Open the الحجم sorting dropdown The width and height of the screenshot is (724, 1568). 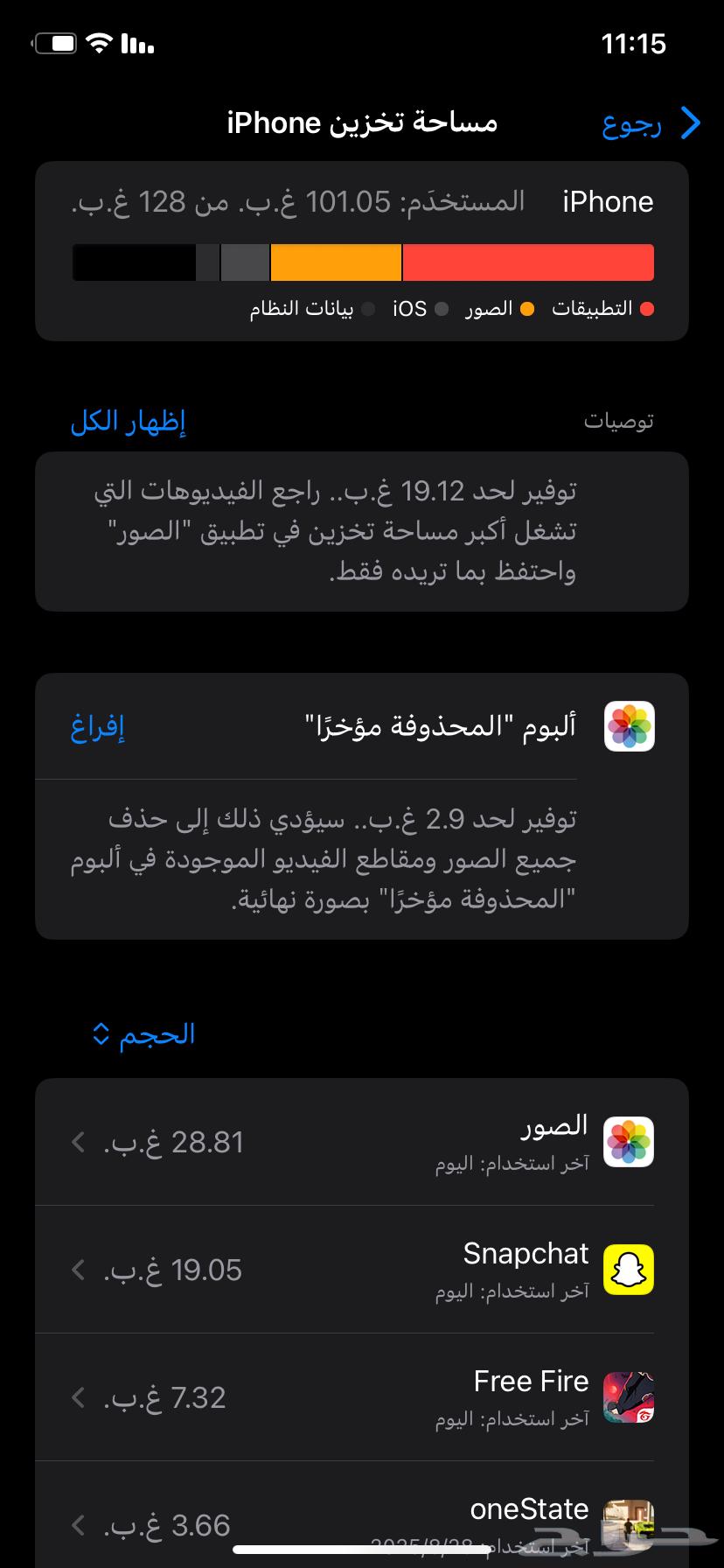[143, 1033]
